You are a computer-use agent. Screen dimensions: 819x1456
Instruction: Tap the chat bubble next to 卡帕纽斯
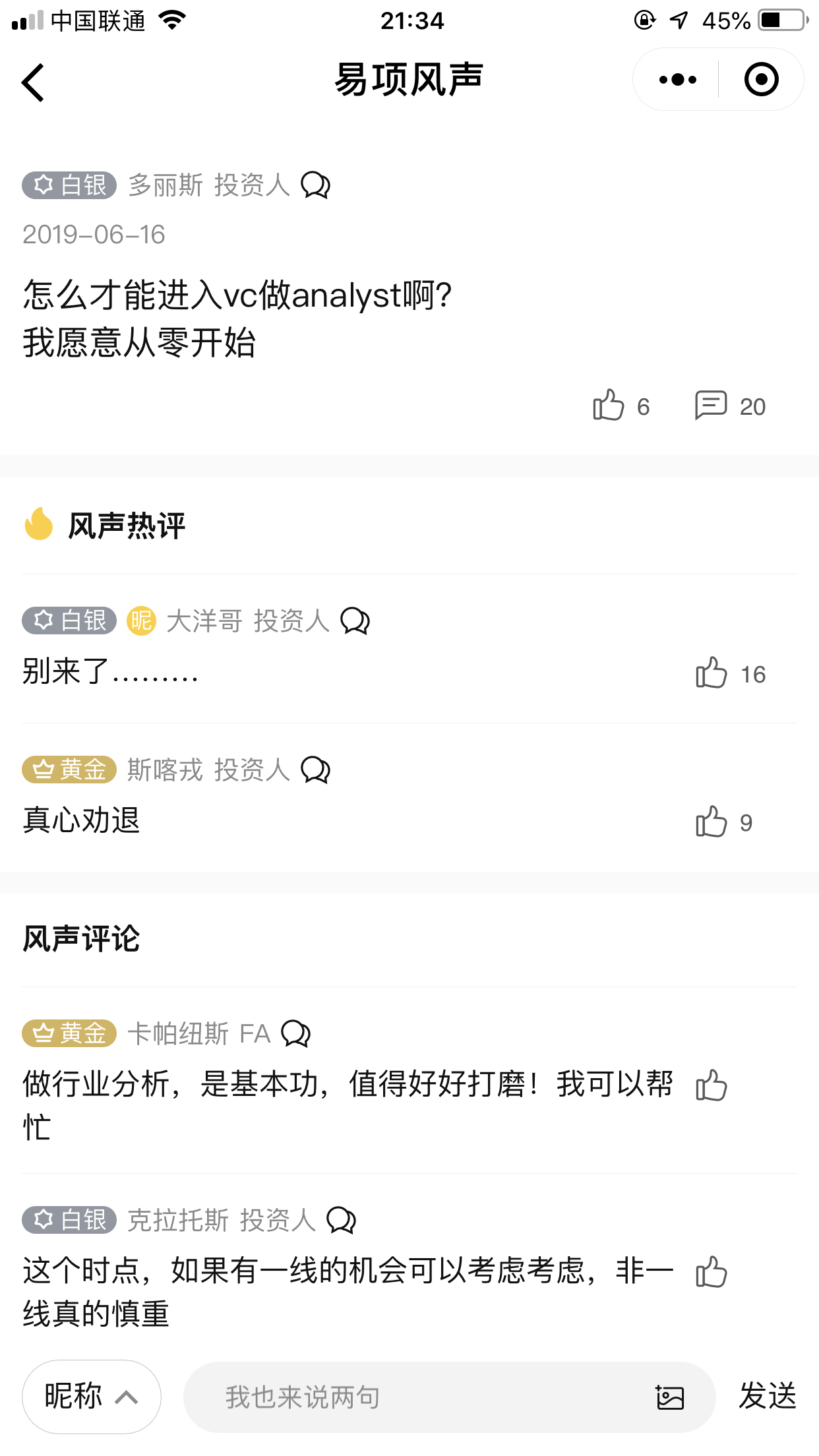pyautogui.click(x=295, y=1033)
